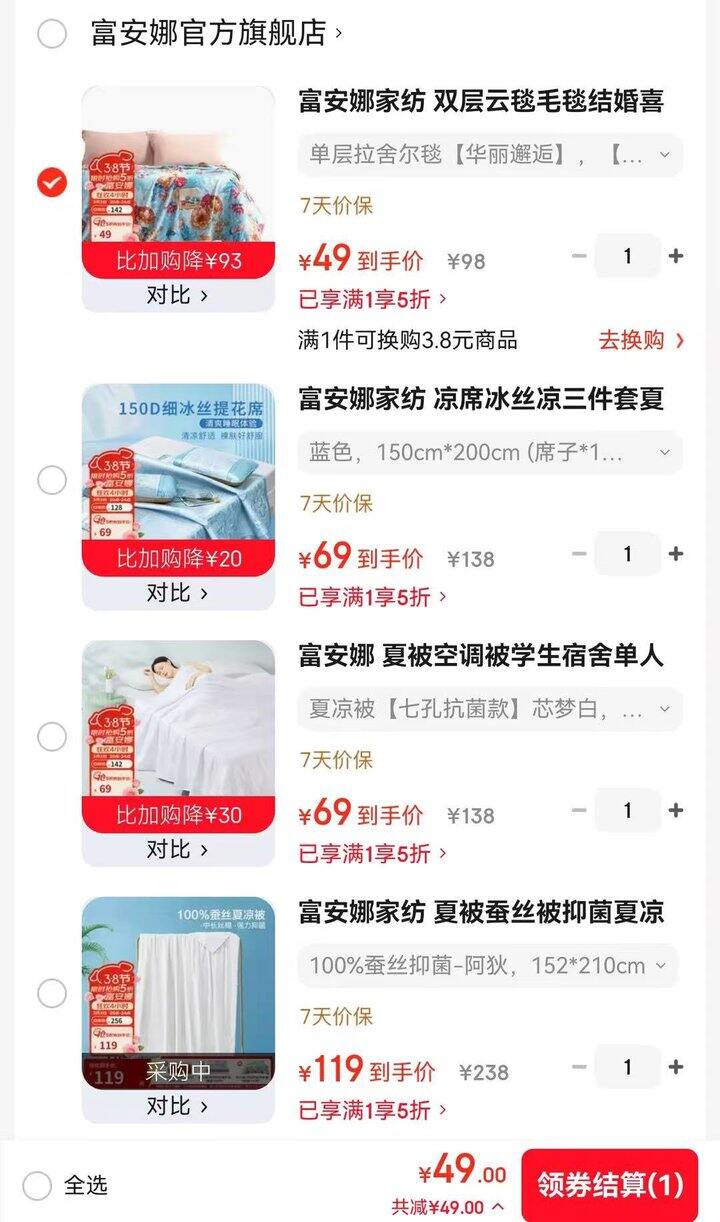Decrease quantity of the 蚕丝被 silk quilt
This screenshot has width=720, height=1222.
click(578, 1067)
